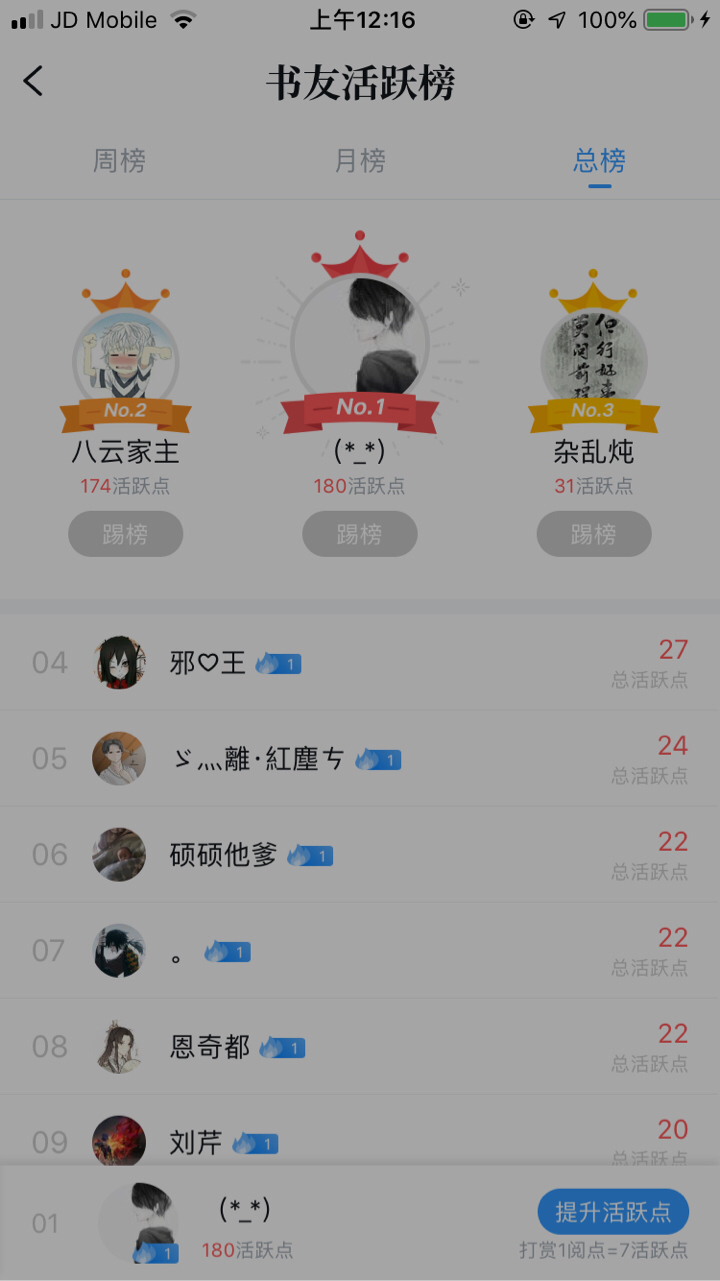Switch to the 月榜 tab
Screen dimensions: 720x1281
coord(360,160)
